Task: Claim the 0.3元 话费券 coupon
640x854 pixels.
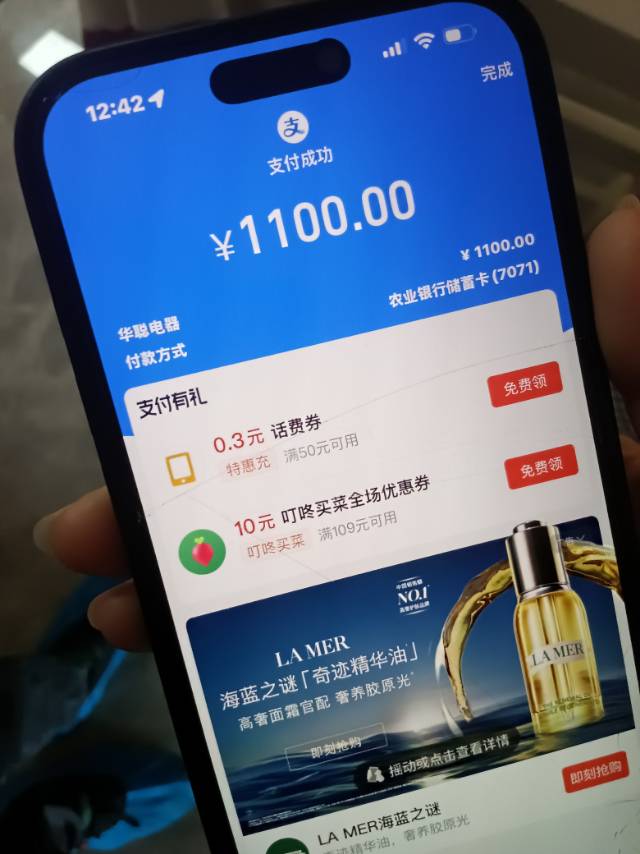Action: tap(524, 385)
